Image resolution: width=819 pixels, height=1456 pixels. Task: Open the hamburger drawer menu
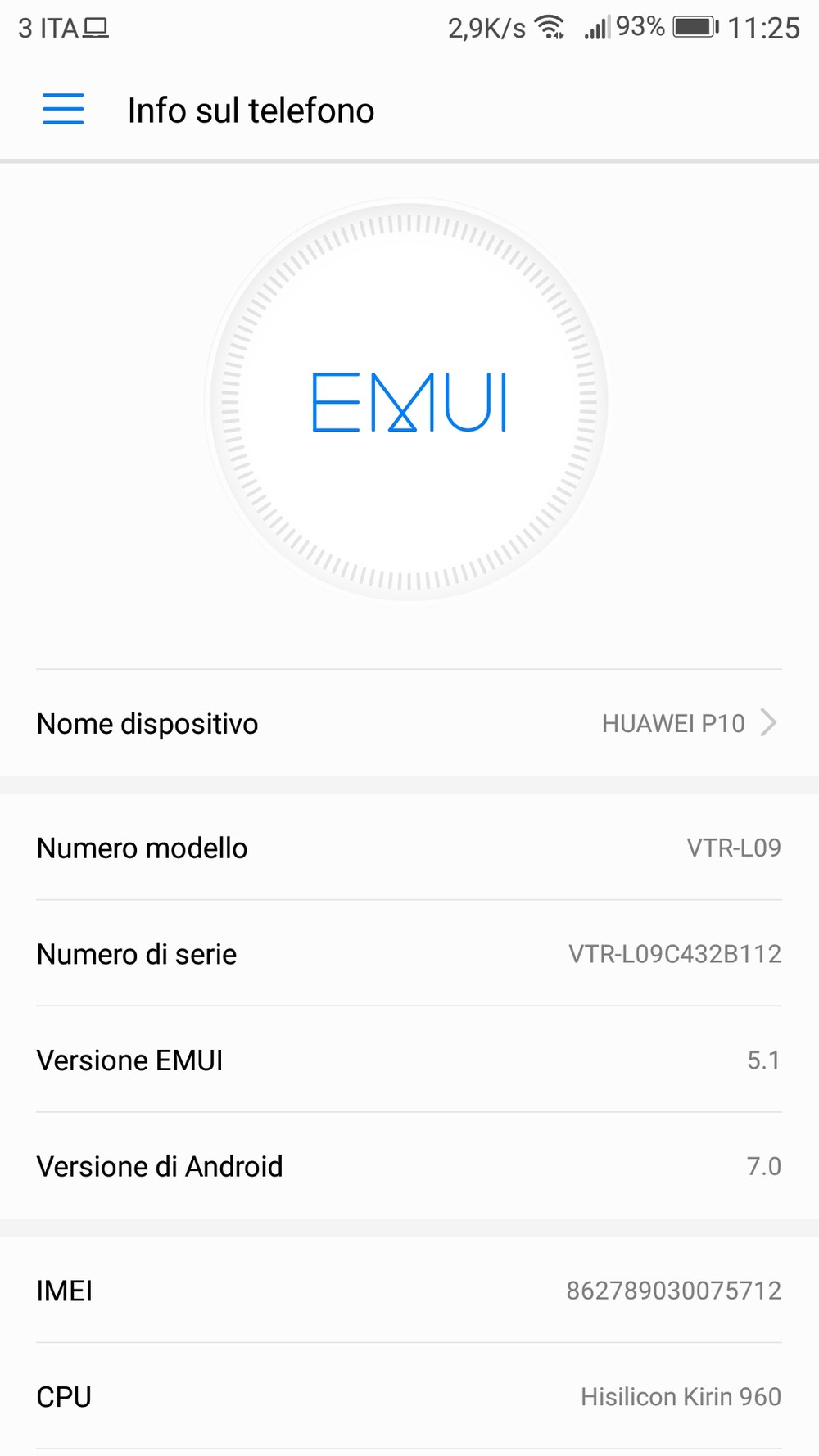coord(63,109)
